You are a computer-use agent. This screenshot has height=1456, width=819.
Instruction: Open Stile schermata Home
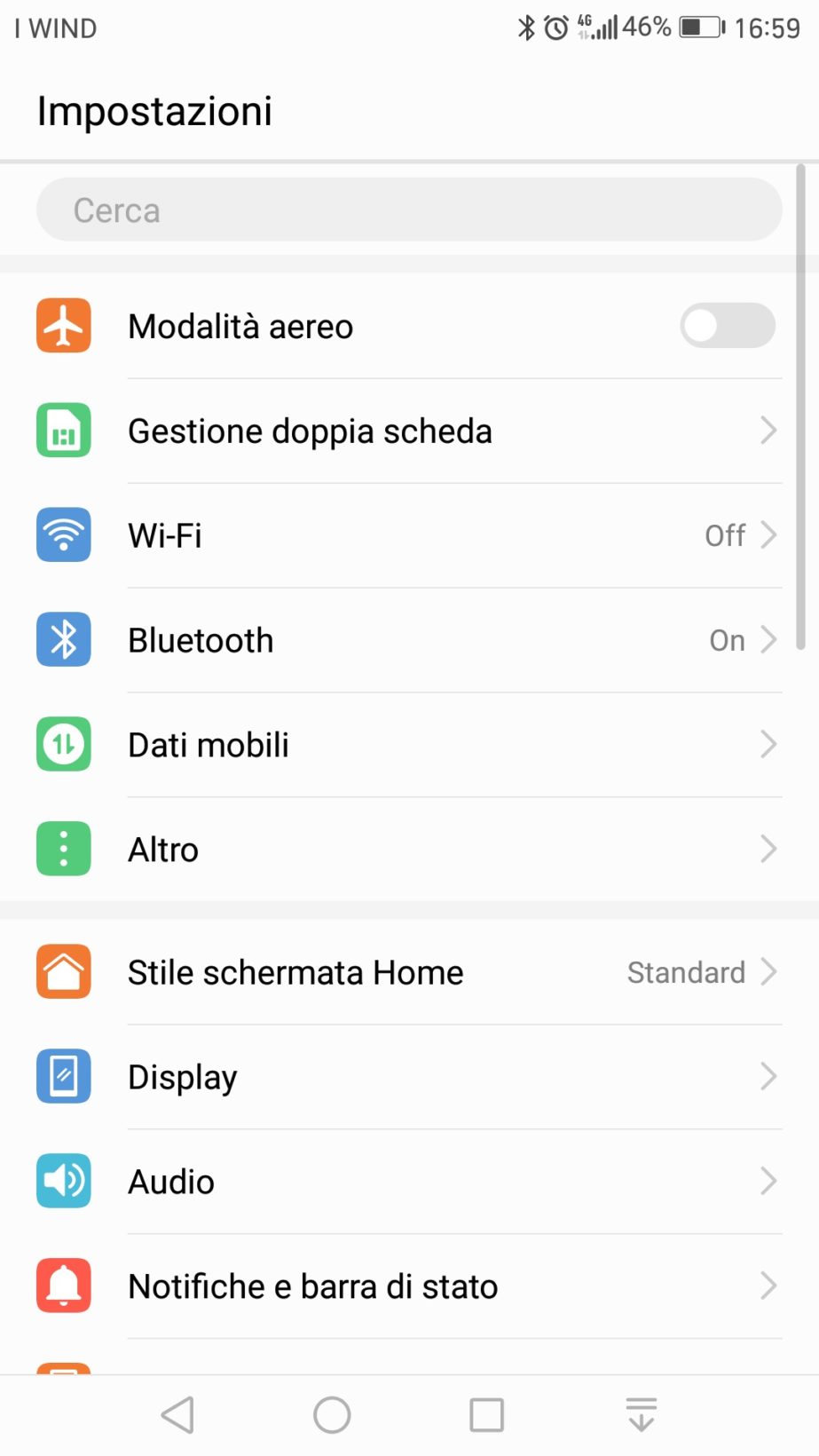point(408,972)
